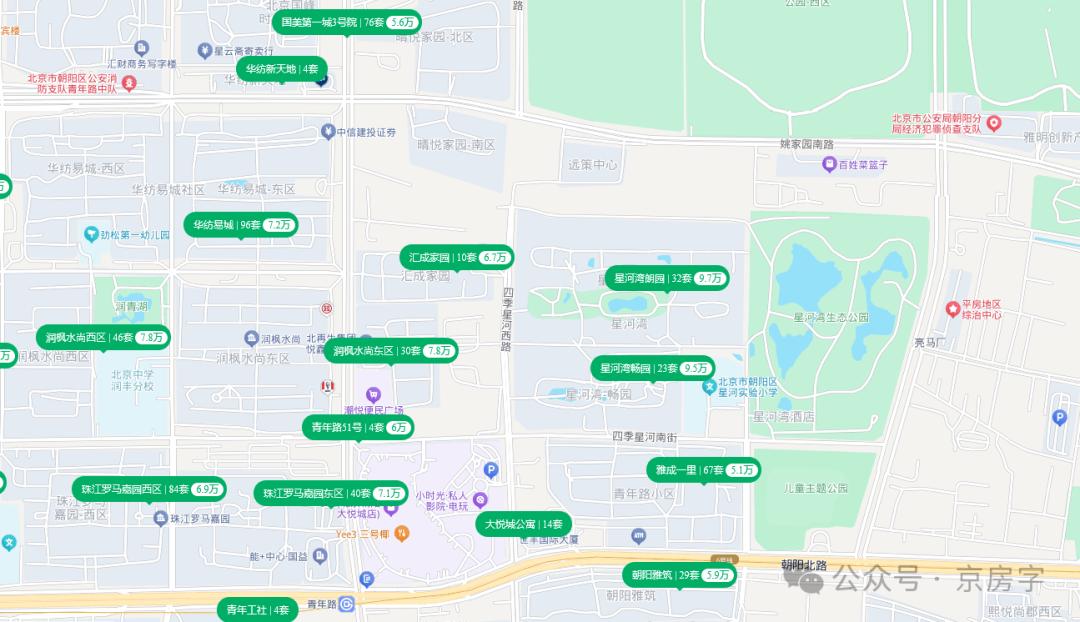The height and width of the screenshot is (622, 1080).
Task: Select the 润枫水尚西区 marker
Action: point(103,337)
